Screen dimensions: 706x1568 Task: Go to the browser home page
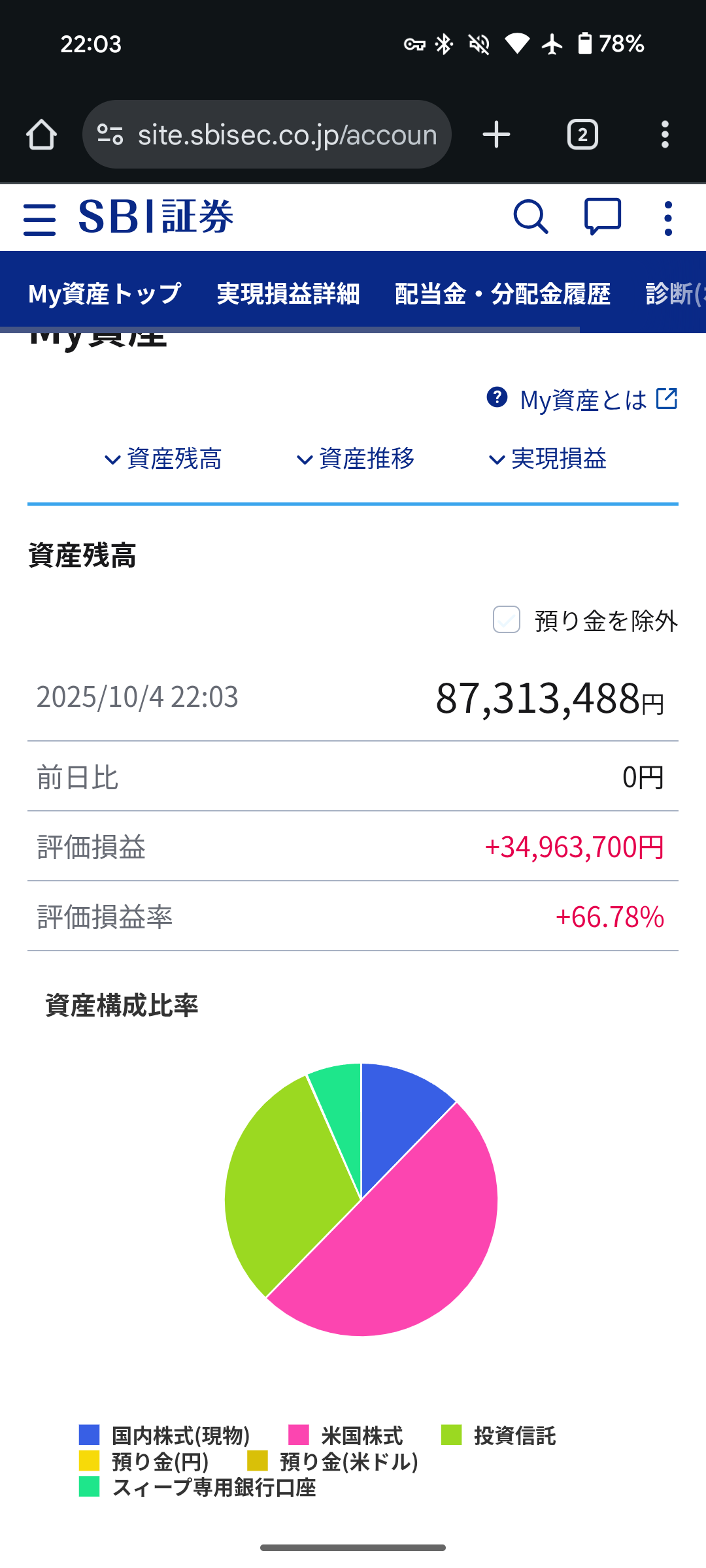point(41,135)
